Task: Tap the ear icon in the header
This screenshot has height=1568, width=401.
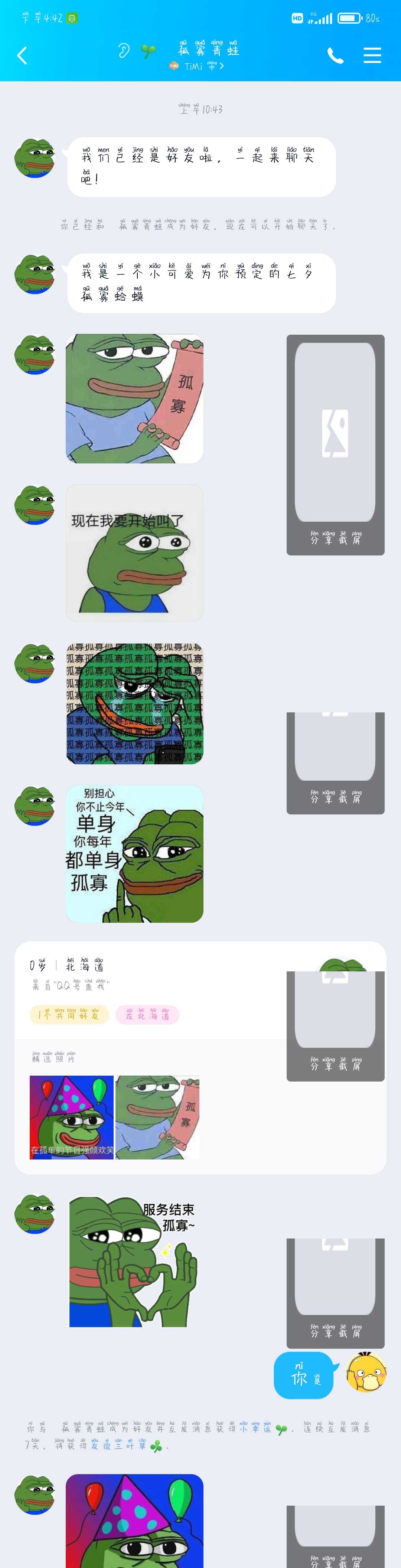Action: pos(124,50)
